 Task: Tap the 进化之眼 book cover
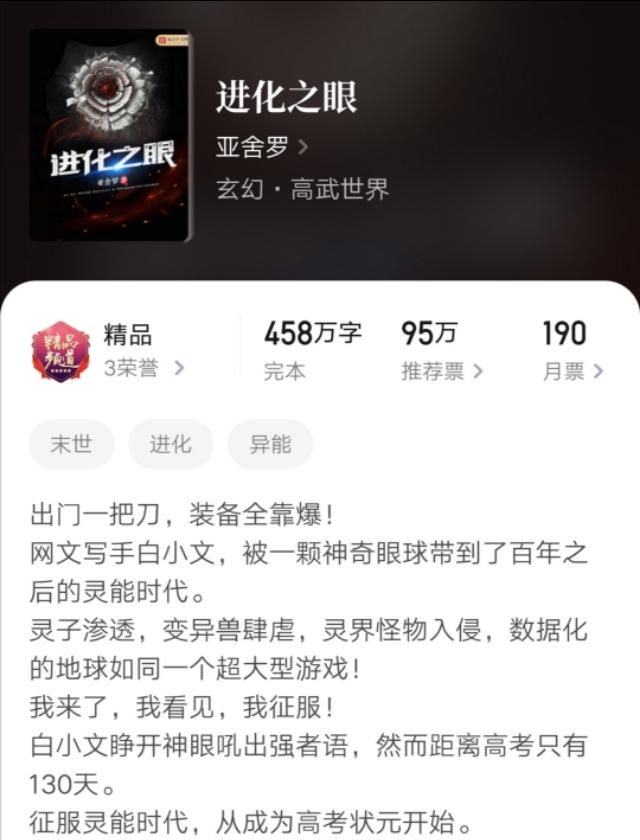(109, 136)
